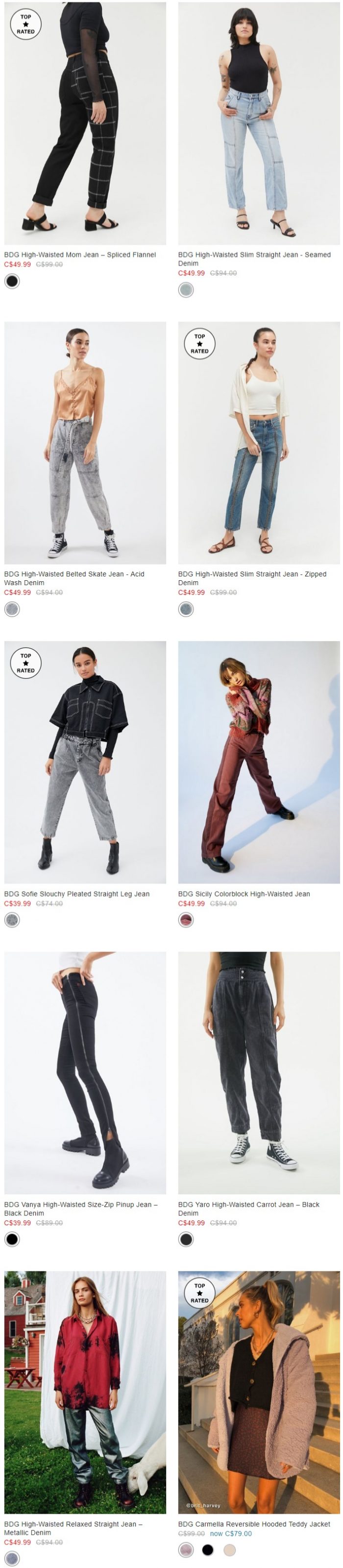Choose beige color swatch for Carmella Teddy Jacket
The height and width of the screenshot is (1568, 343).
[230, 1550]
